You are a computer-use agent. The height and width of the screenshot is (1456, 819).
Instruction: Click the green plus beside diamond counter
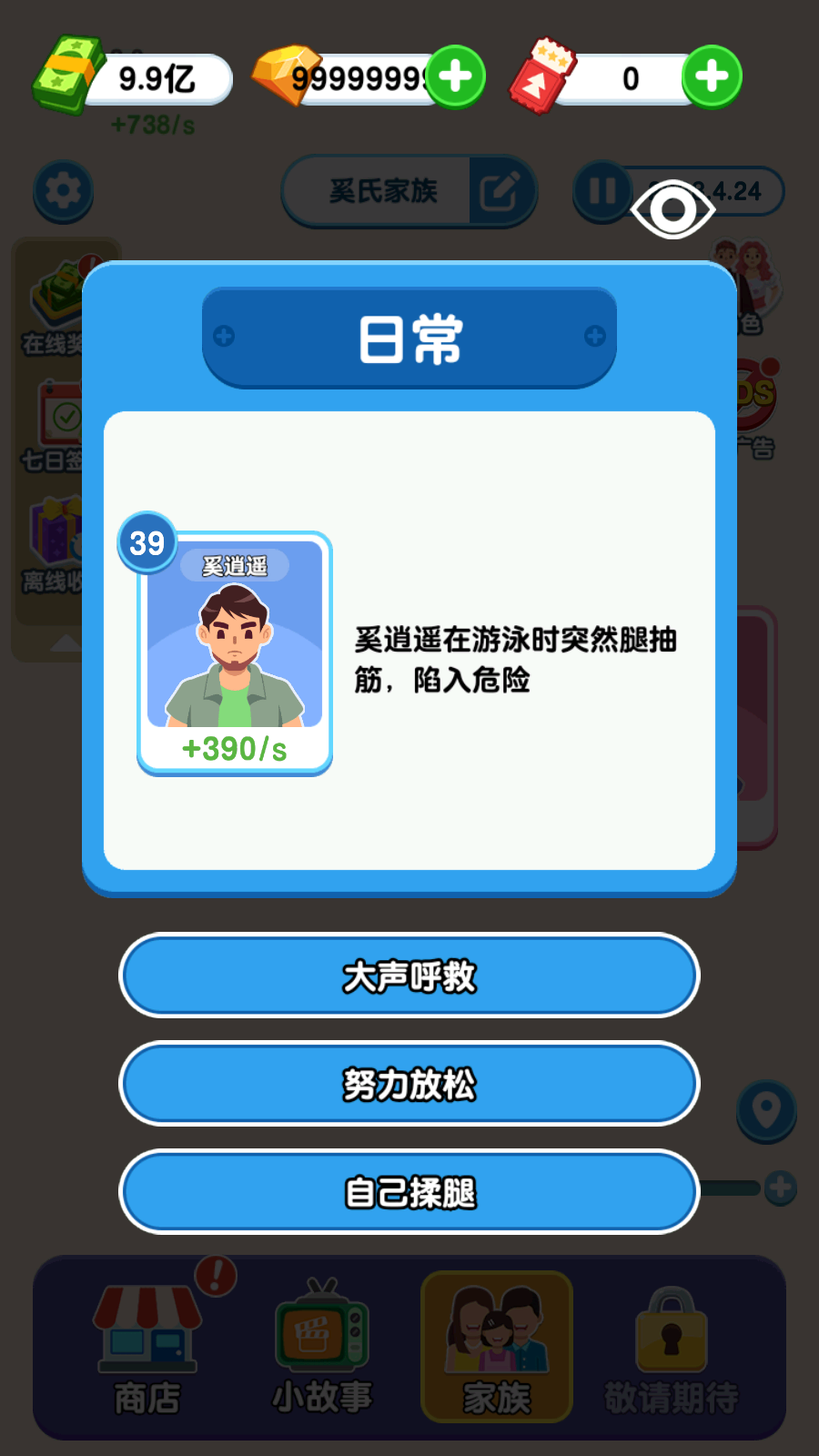[x=455, y=75]
